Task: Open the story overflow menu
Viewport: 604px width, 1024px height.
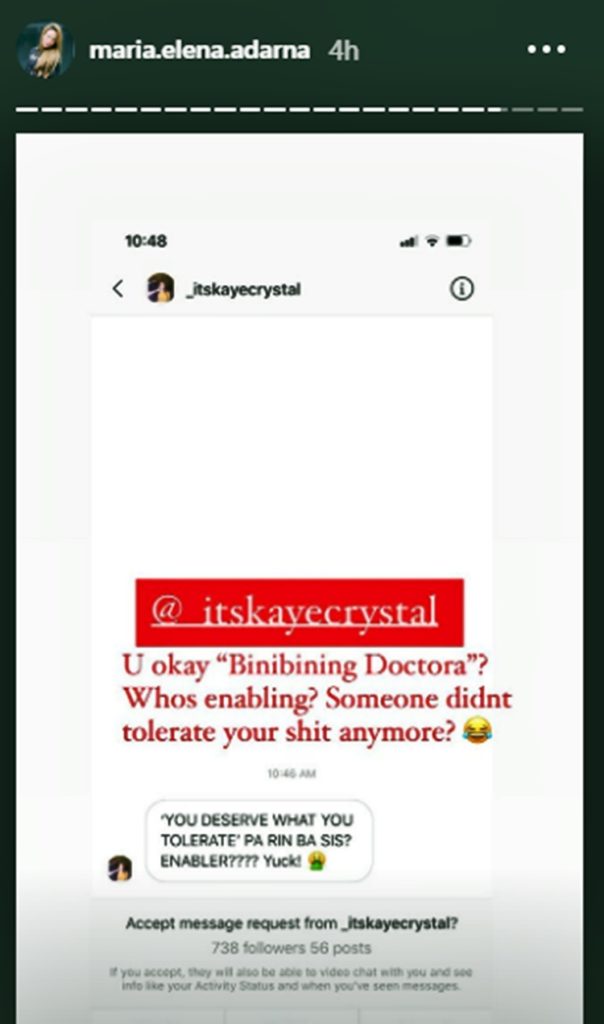Action: click(546, 50)
